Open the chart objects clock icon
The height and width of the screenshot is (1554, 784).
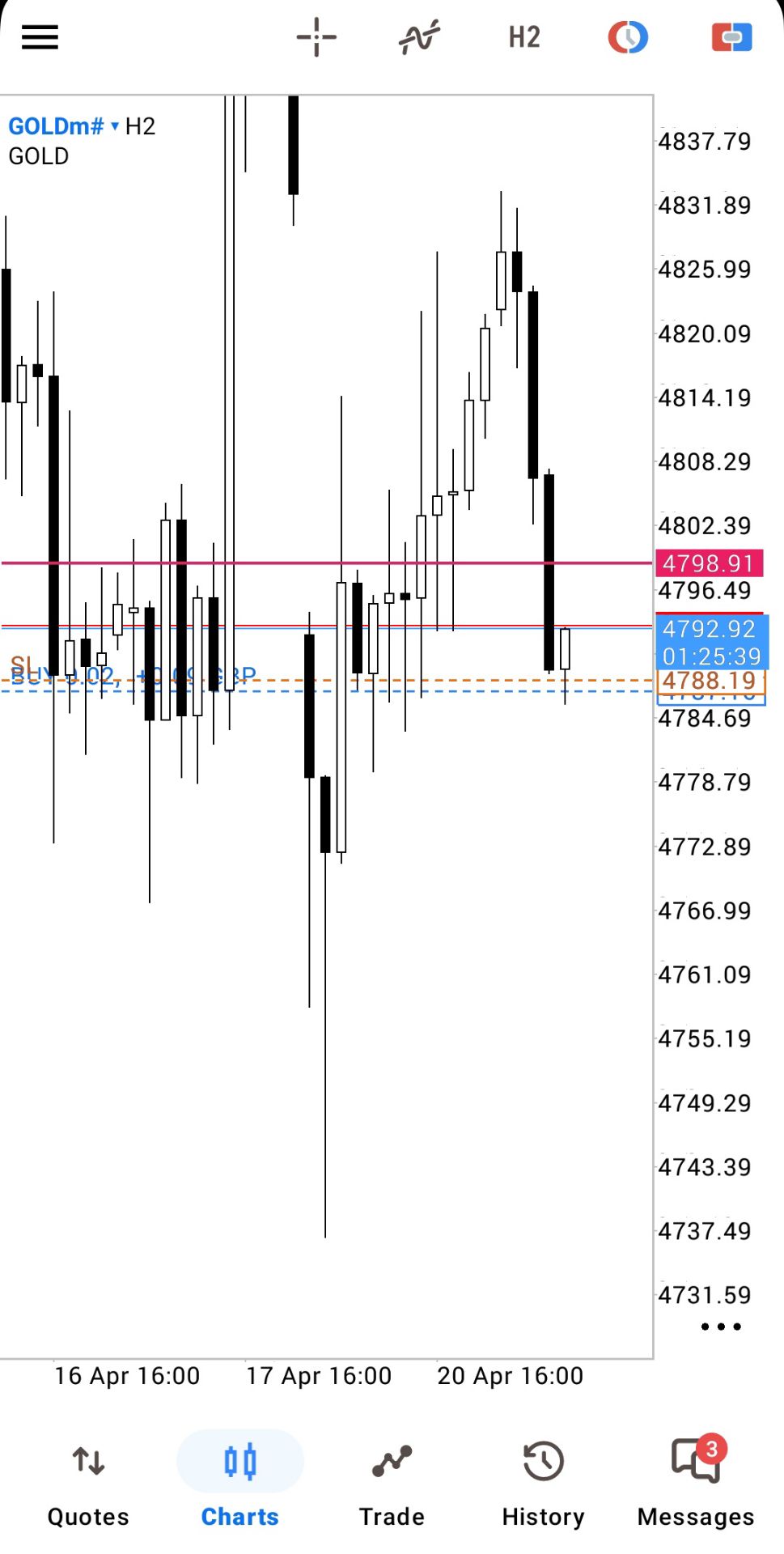coord(628,37)
